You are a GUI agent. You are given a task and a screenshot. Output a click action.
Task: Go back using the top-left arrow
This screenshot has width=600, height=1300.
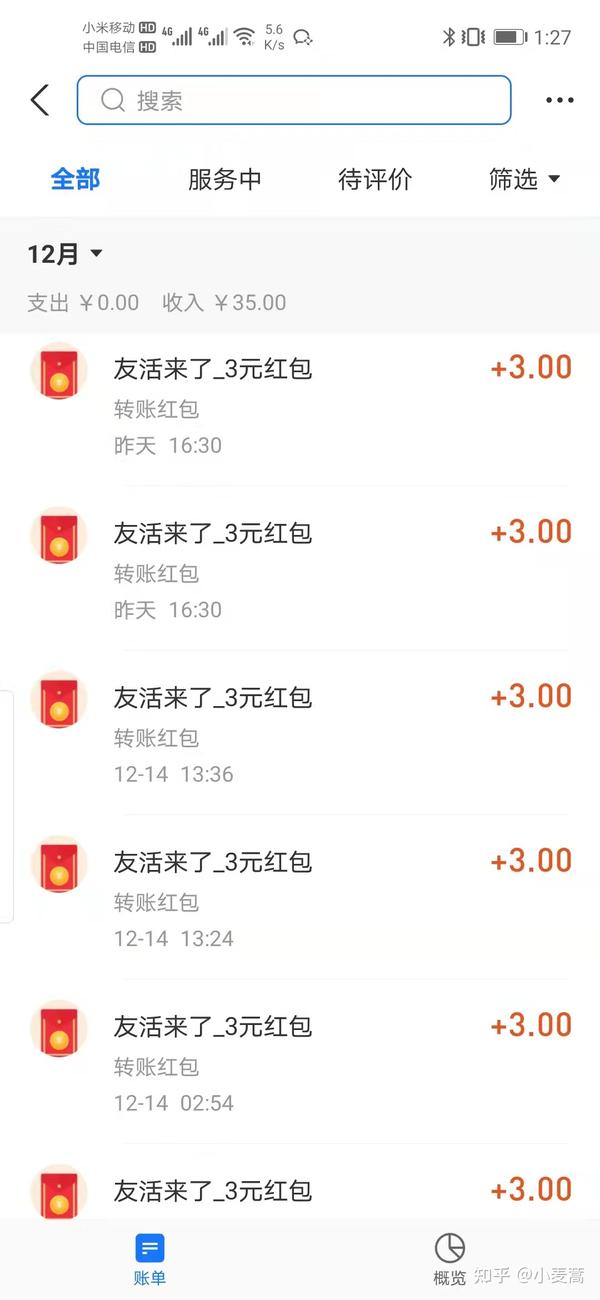pyautogui.click(x=40, y=100)
